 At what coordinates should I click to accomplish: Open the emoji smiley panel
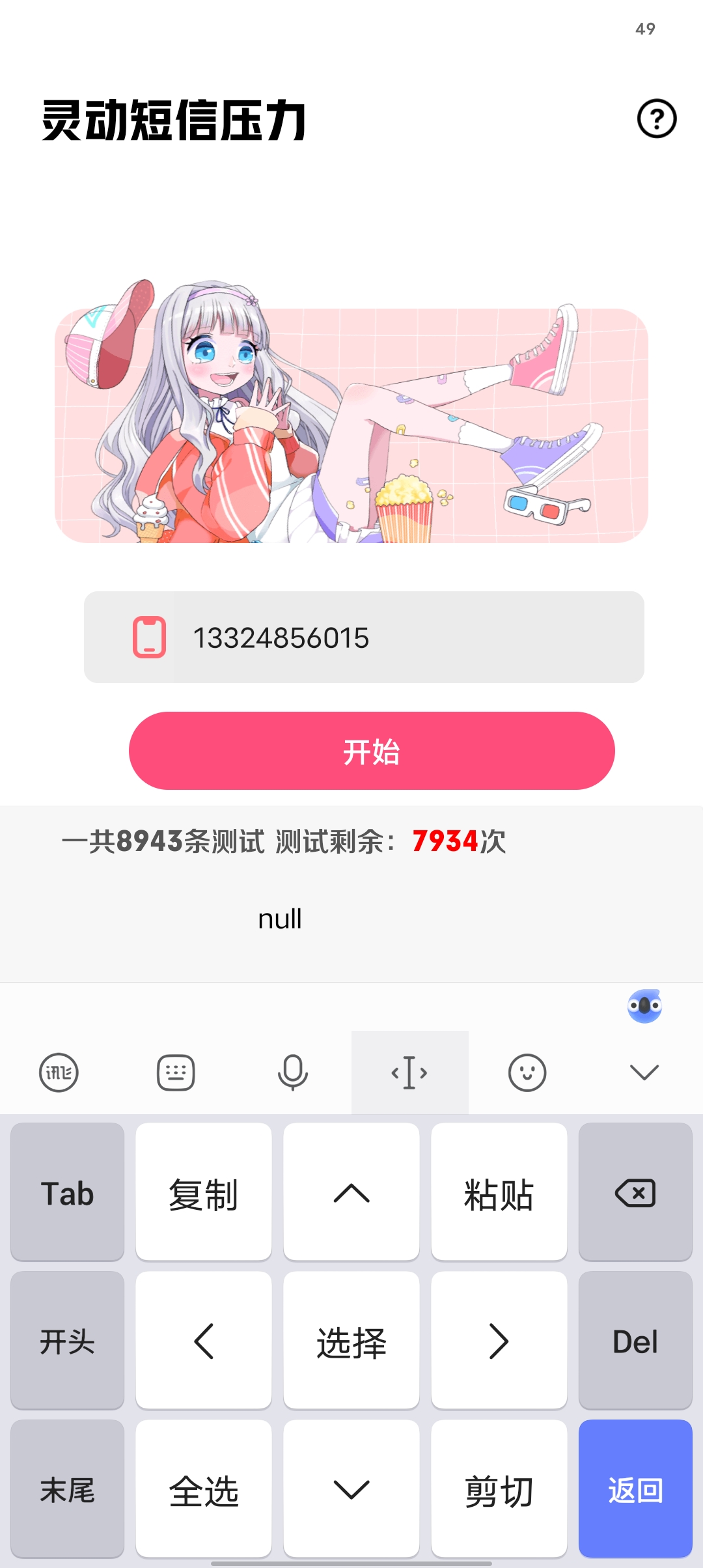(527, 1072)
